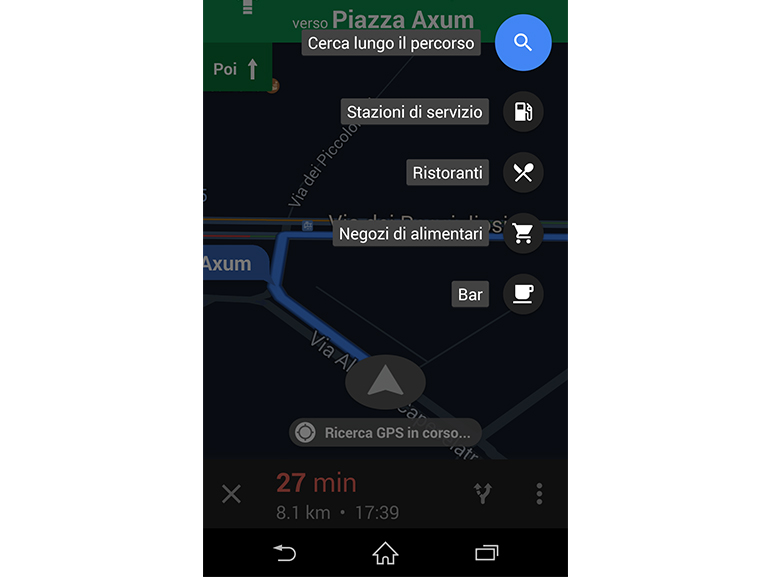Return to the home screen
Viewport: 770px width, 577px height.
385,553
